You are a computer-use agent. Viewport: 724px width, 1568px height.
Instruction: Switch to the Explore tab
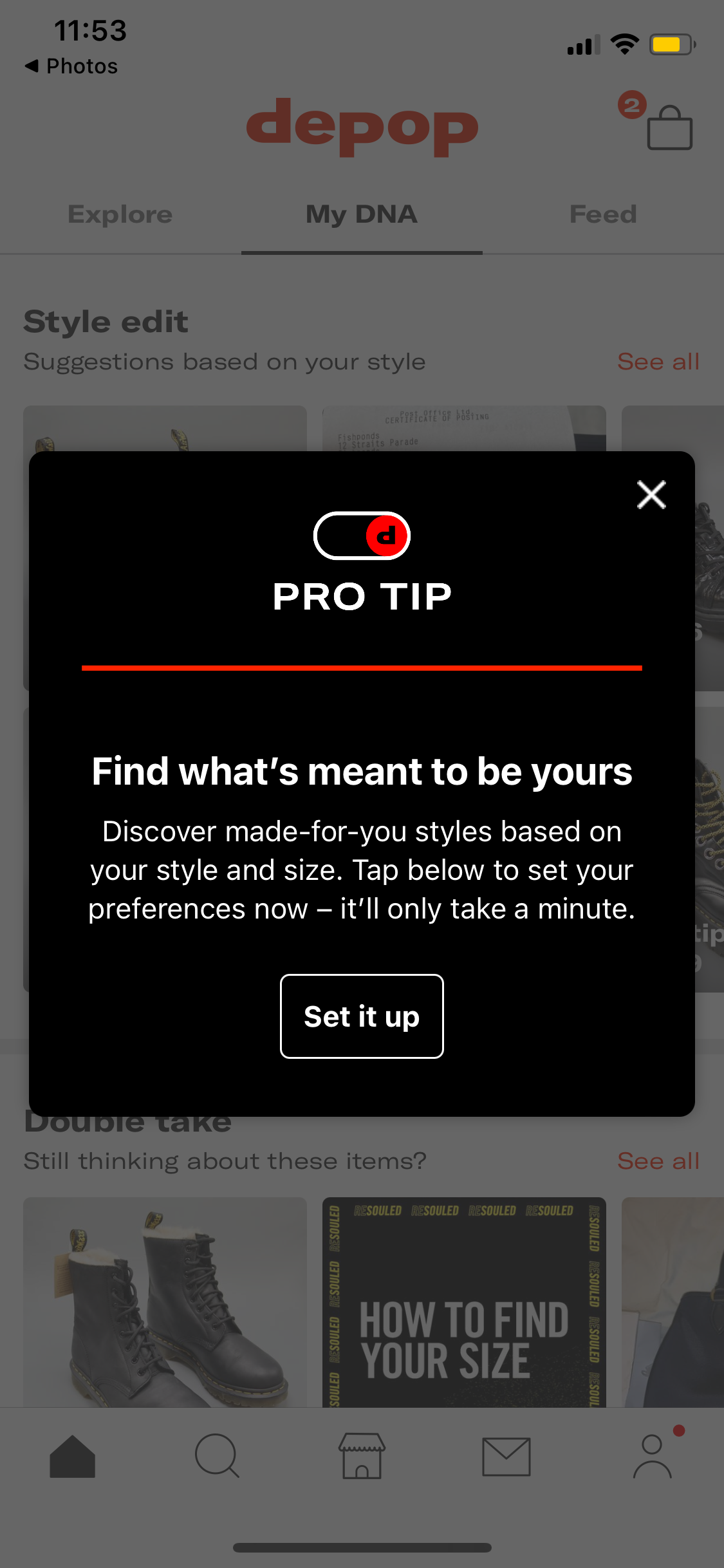click(x=120, y=214)
